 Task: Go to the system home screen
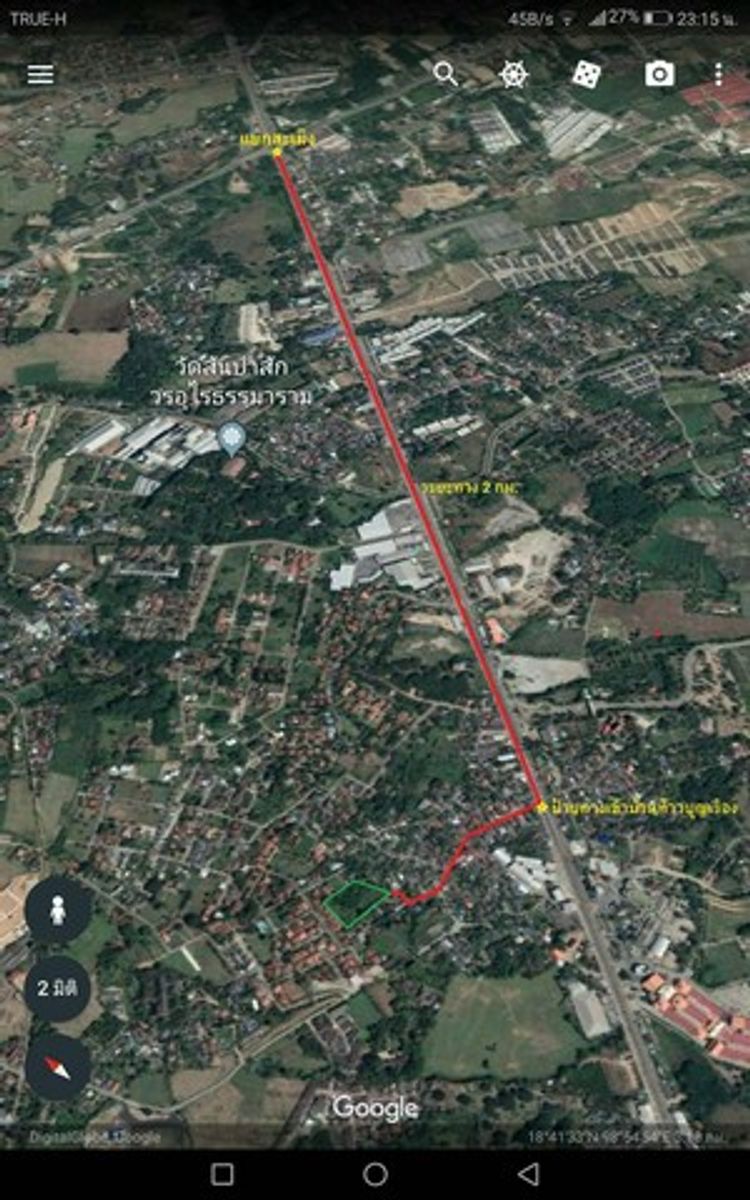point(375,1174)
